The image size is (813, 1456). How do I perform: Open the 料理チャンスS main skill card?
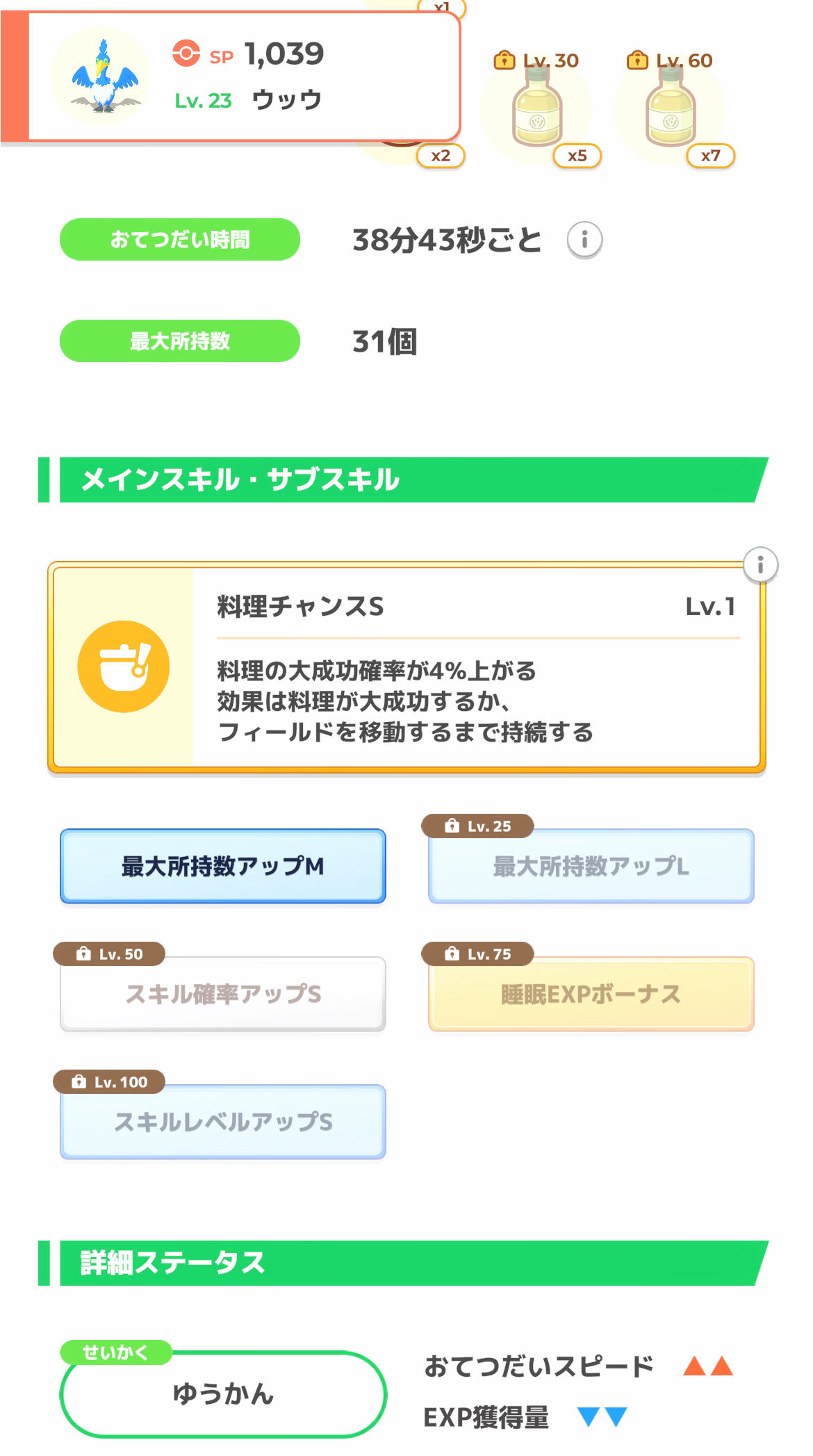point(406,667)
